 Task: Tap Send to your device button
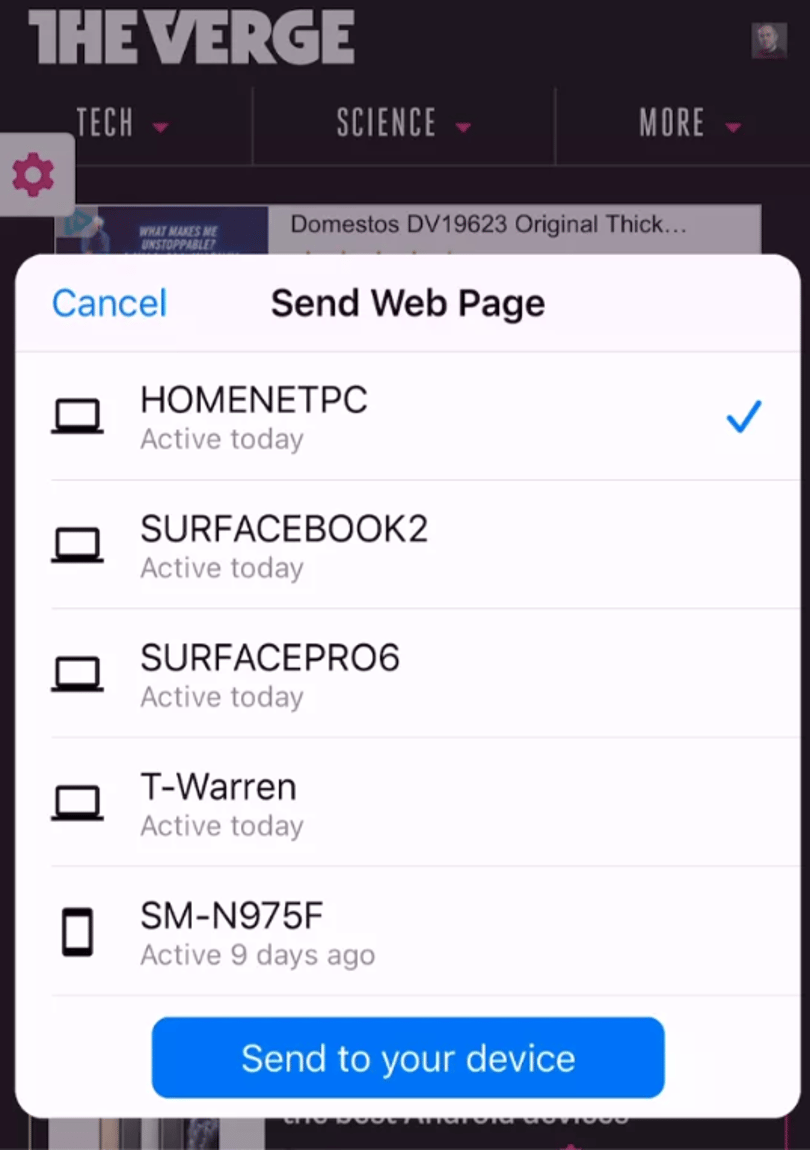pos(408,1058)
